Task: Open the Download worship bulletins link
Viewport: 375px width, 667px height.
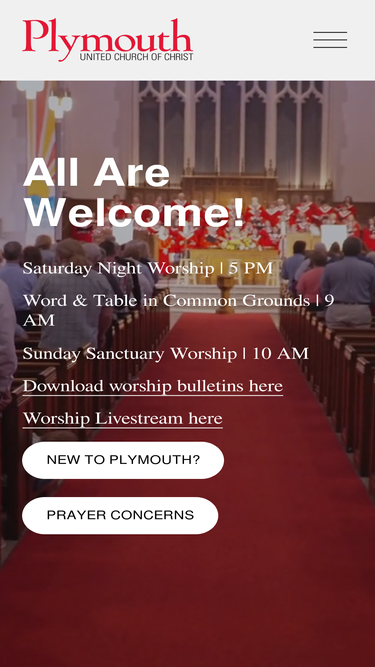Action: (153, 386)
